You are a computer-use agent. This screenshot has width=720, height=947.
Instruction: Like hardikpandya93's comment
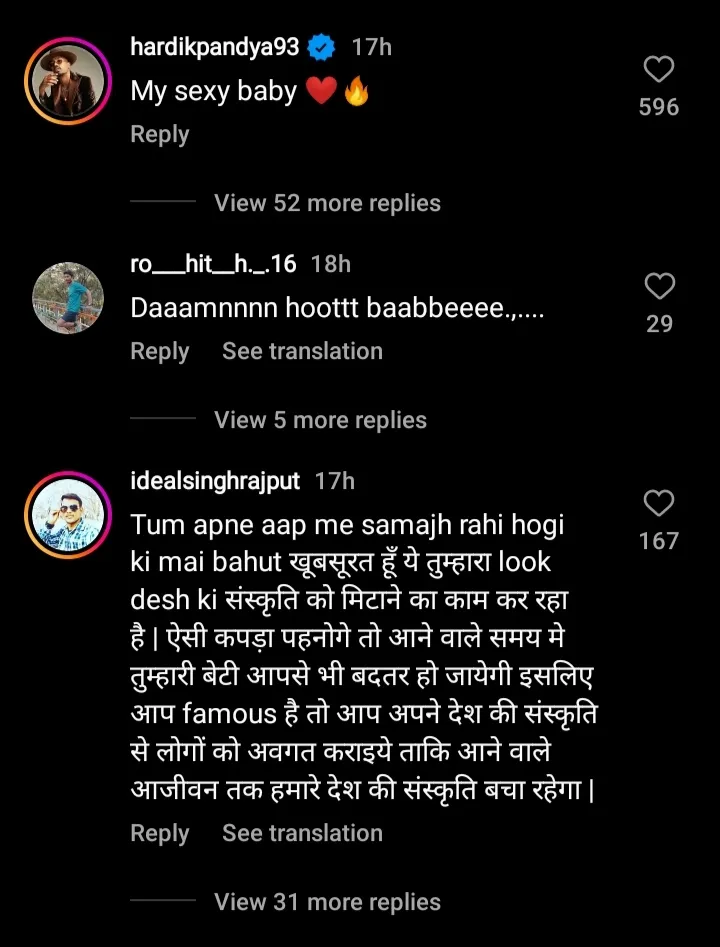[x=658, y=69]
